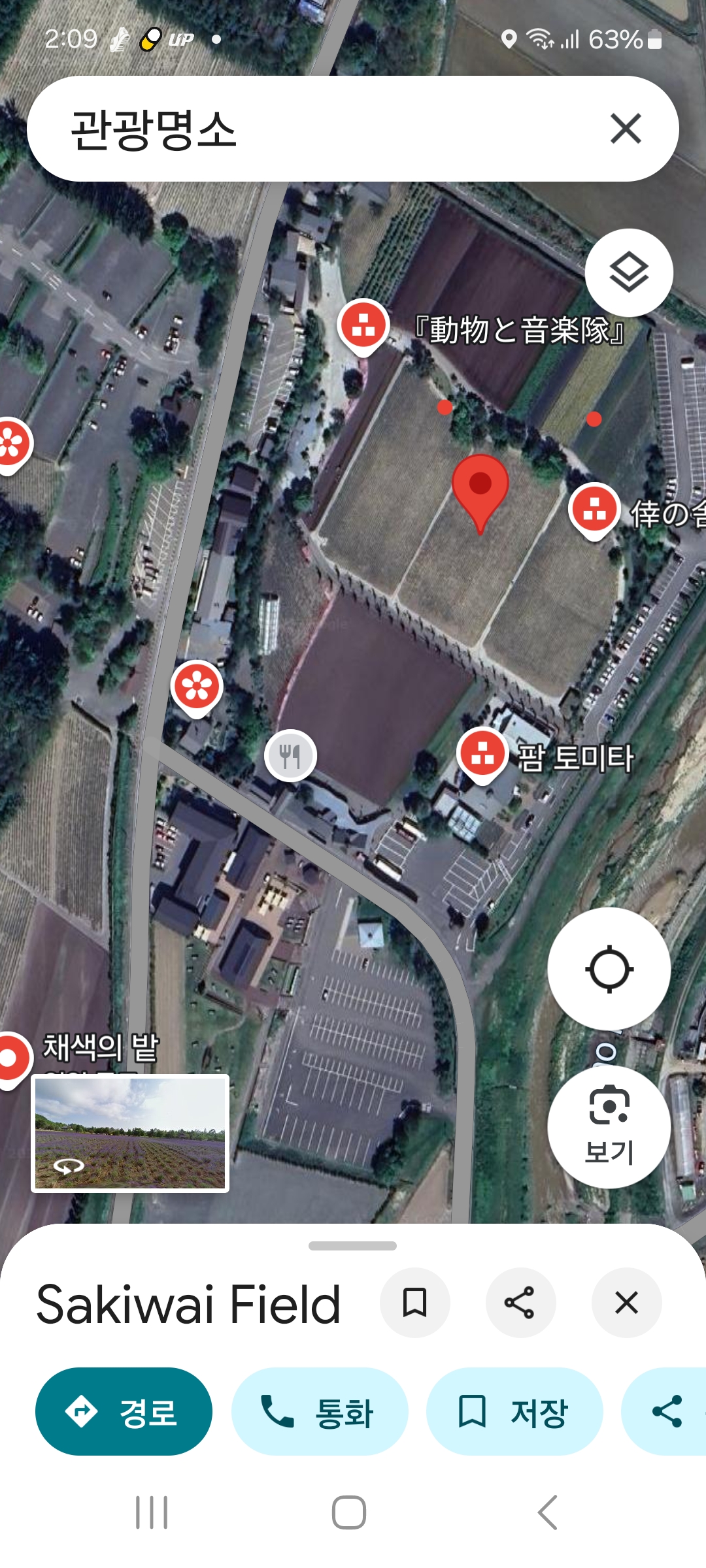706x1568 pixels.
Task: Go back using system navigation
Action: click(548, 1512)
